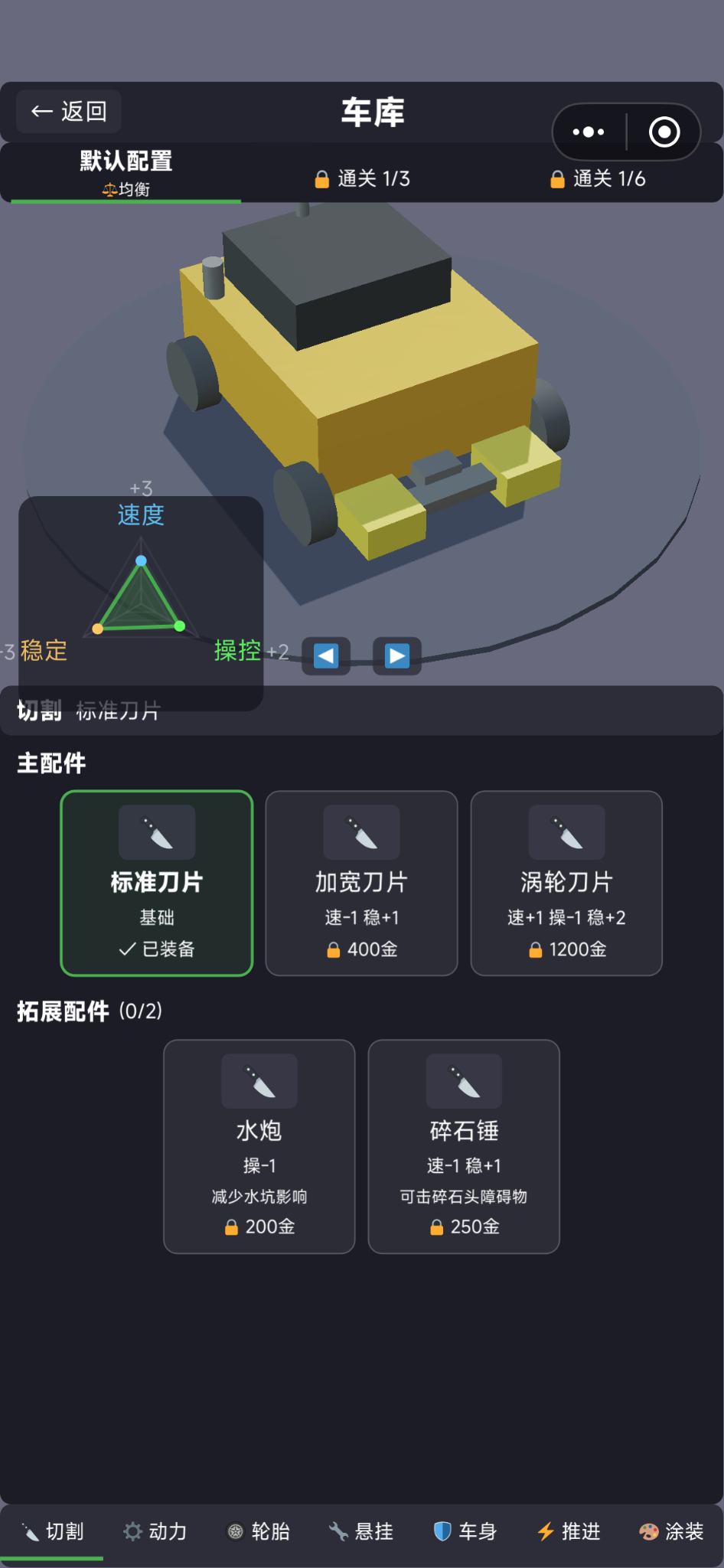The width and height of the screenshot is (724, 1568).
Task: Tap the 返回 back button
Action: click(68, 112)
